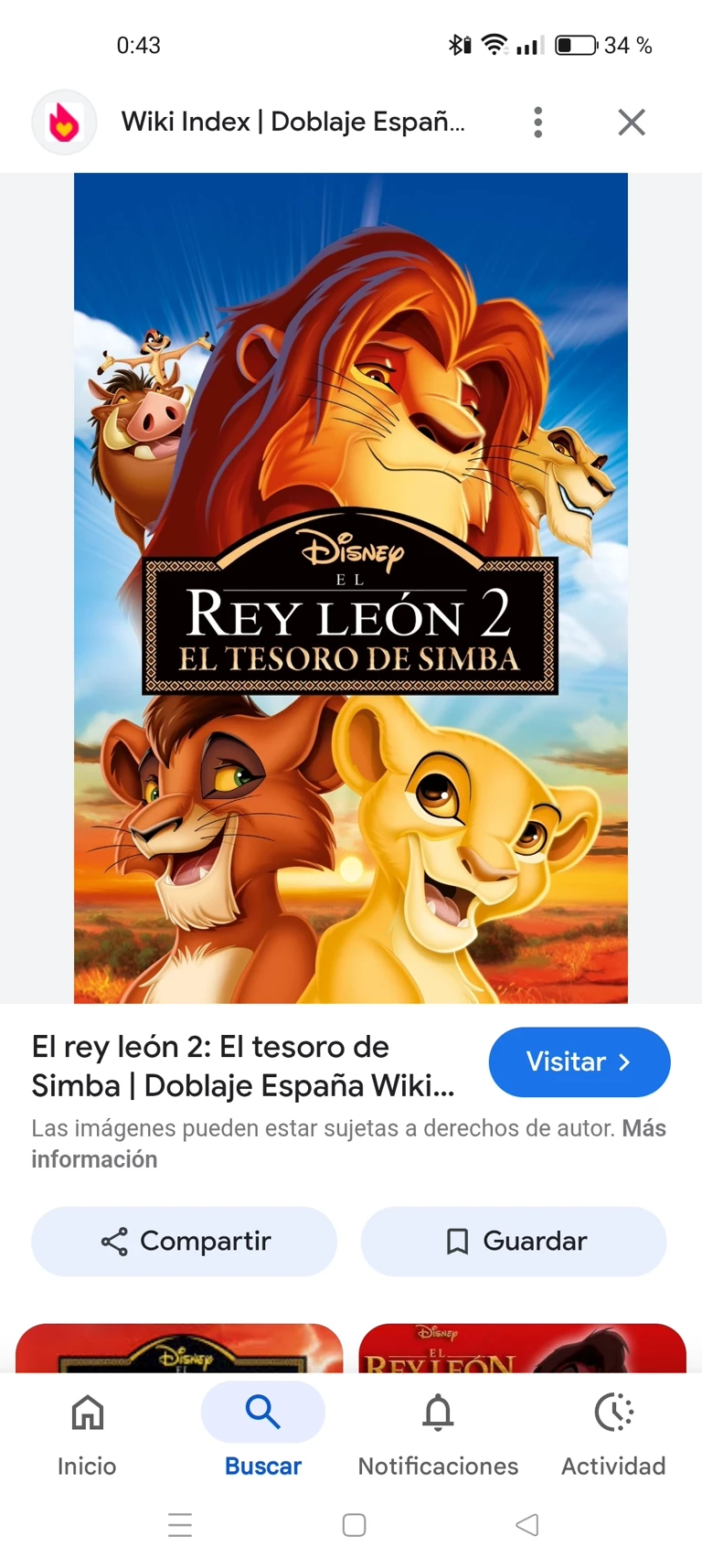
Task: Close the image viewer
Action: (x=631, y=123)
